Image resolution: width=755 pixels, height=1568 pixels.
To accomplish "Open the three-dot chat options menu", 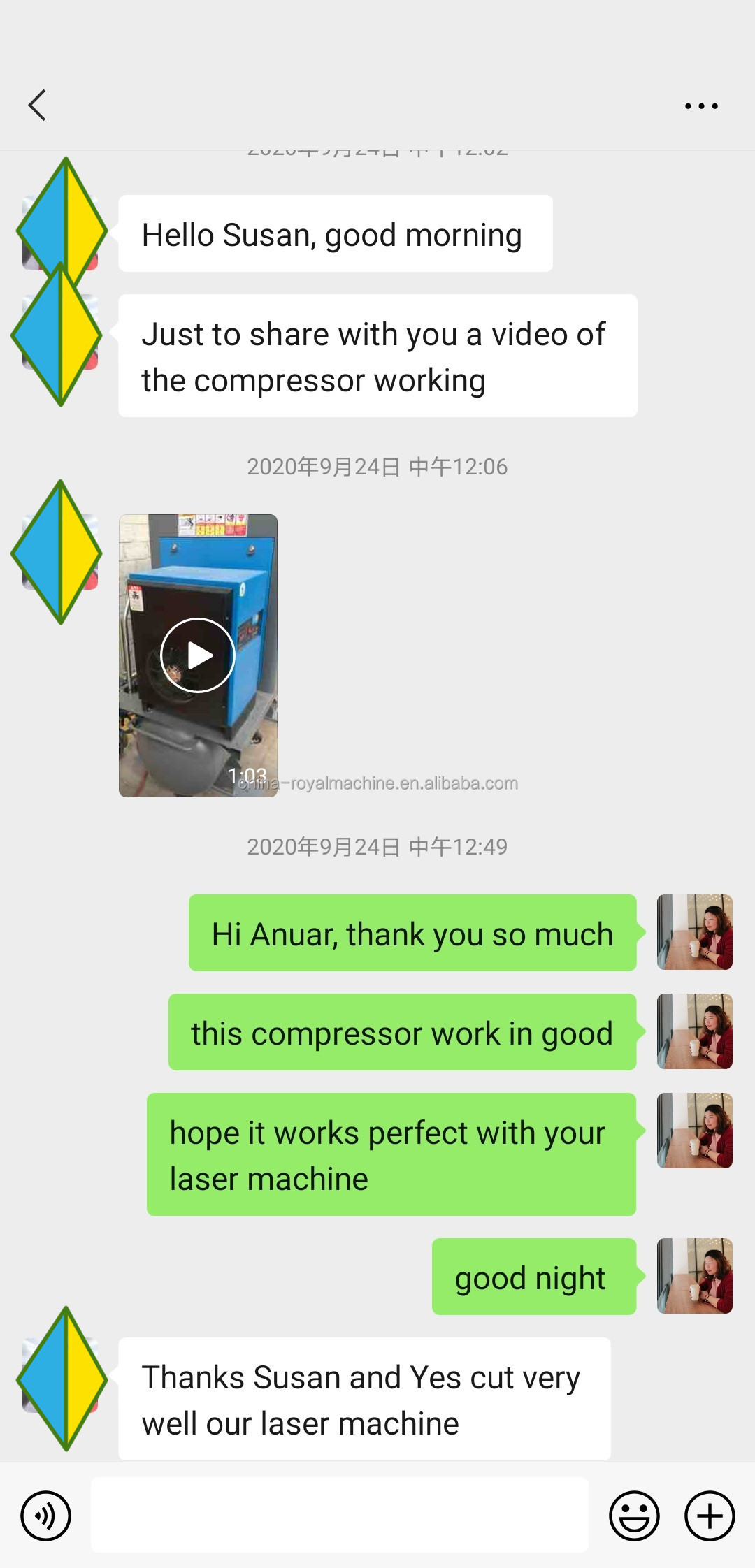I will tap(700, 106).
